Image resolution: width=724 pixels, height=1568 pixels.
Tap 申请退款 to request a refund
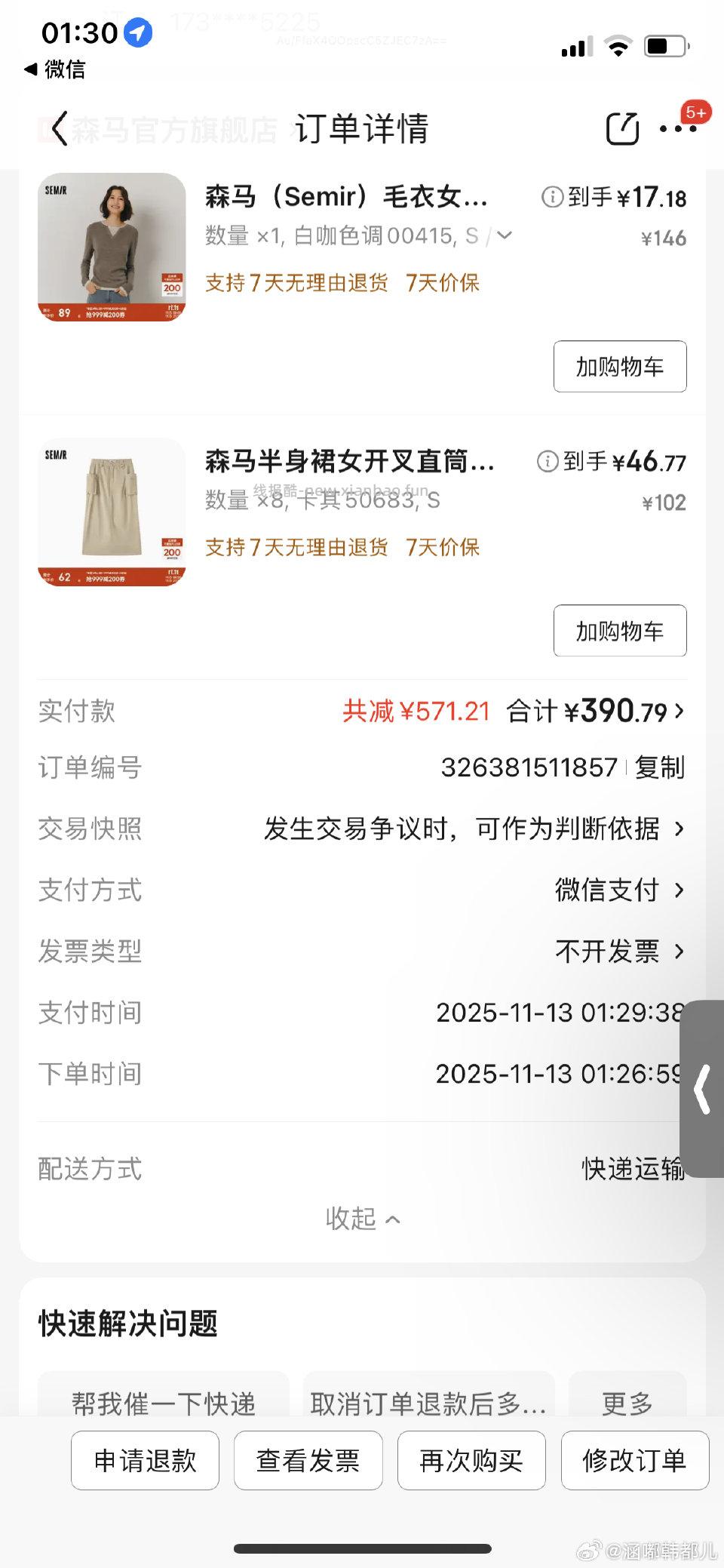[144, 1461]
